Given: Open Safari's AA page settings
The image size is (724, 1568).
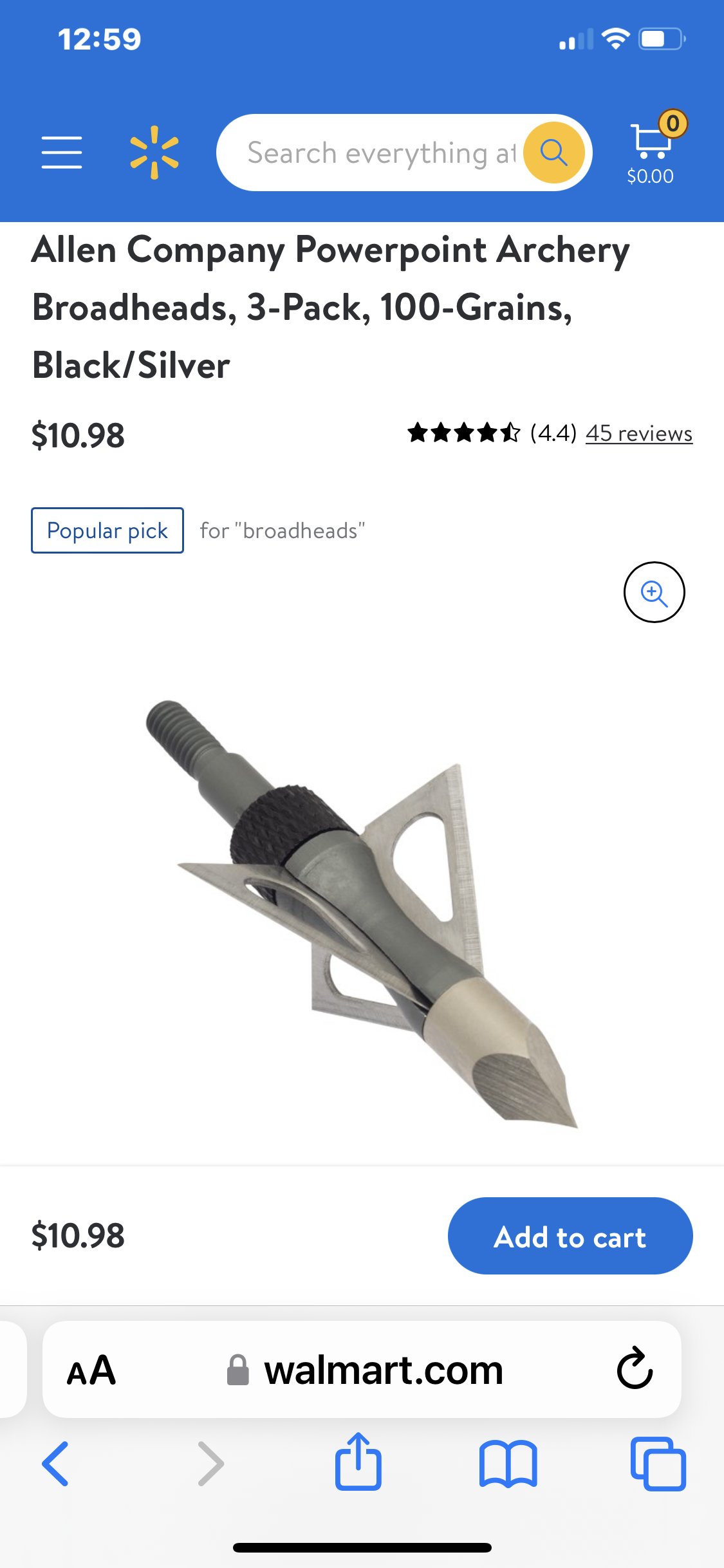Looking at the screenshot, I should tap(91, 1370).
